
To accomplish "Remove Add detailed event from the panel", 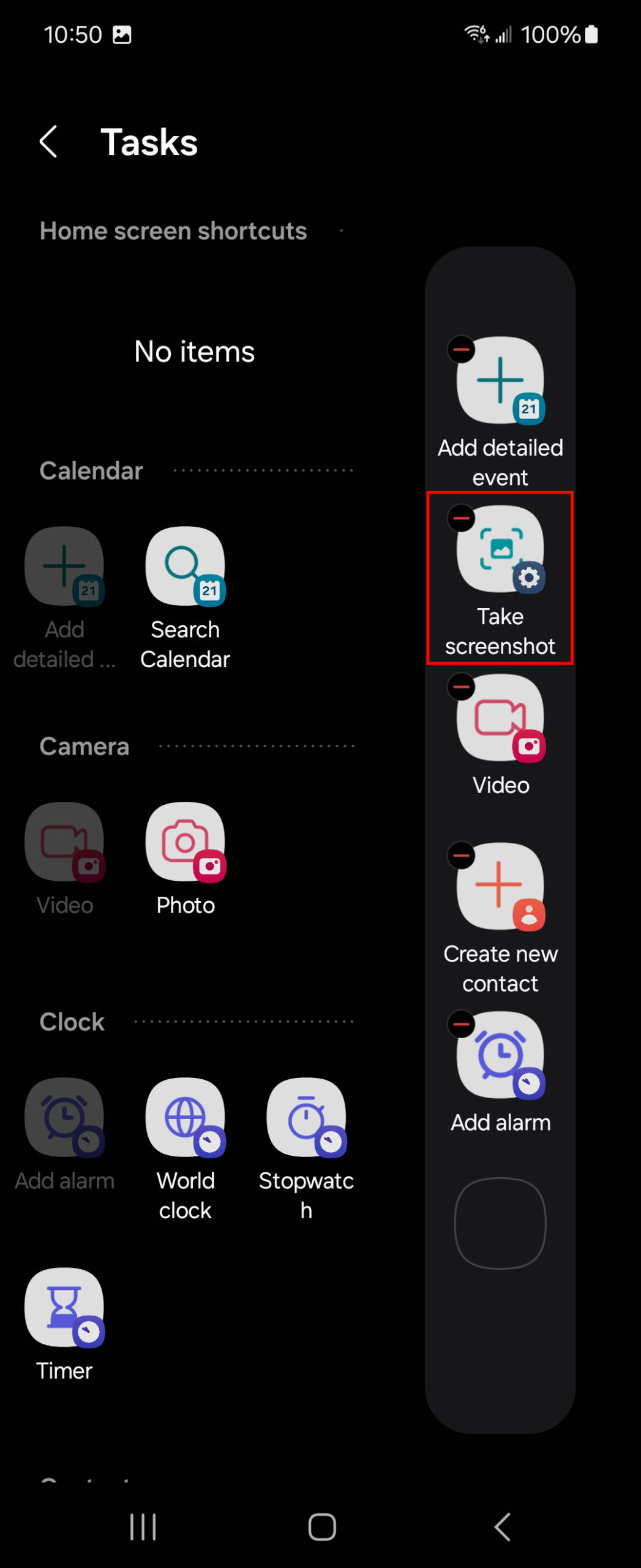I will (462, 350).
